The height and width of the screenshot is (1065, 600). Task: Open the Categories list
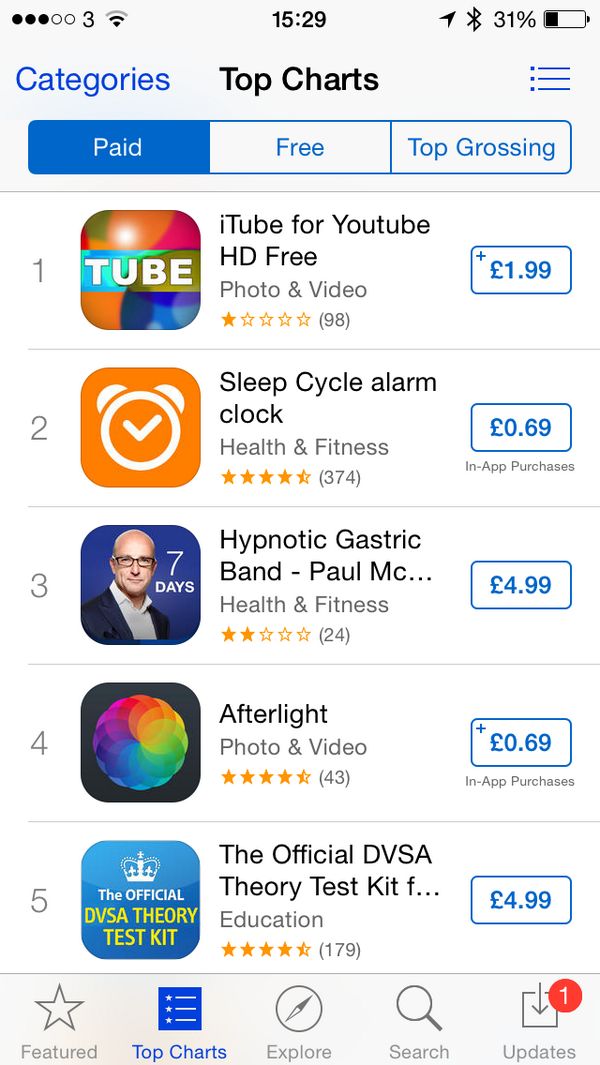click(92, 79)
